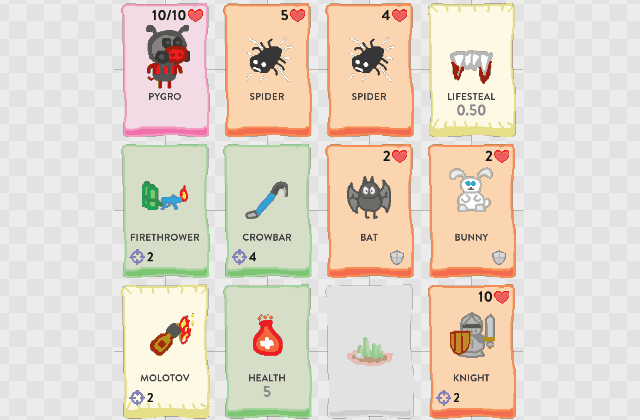Tap the Bat enemy card
Image resolution: width=640 pixels, height=420 pixels.
pyautogui.click(x=369, y=211)
